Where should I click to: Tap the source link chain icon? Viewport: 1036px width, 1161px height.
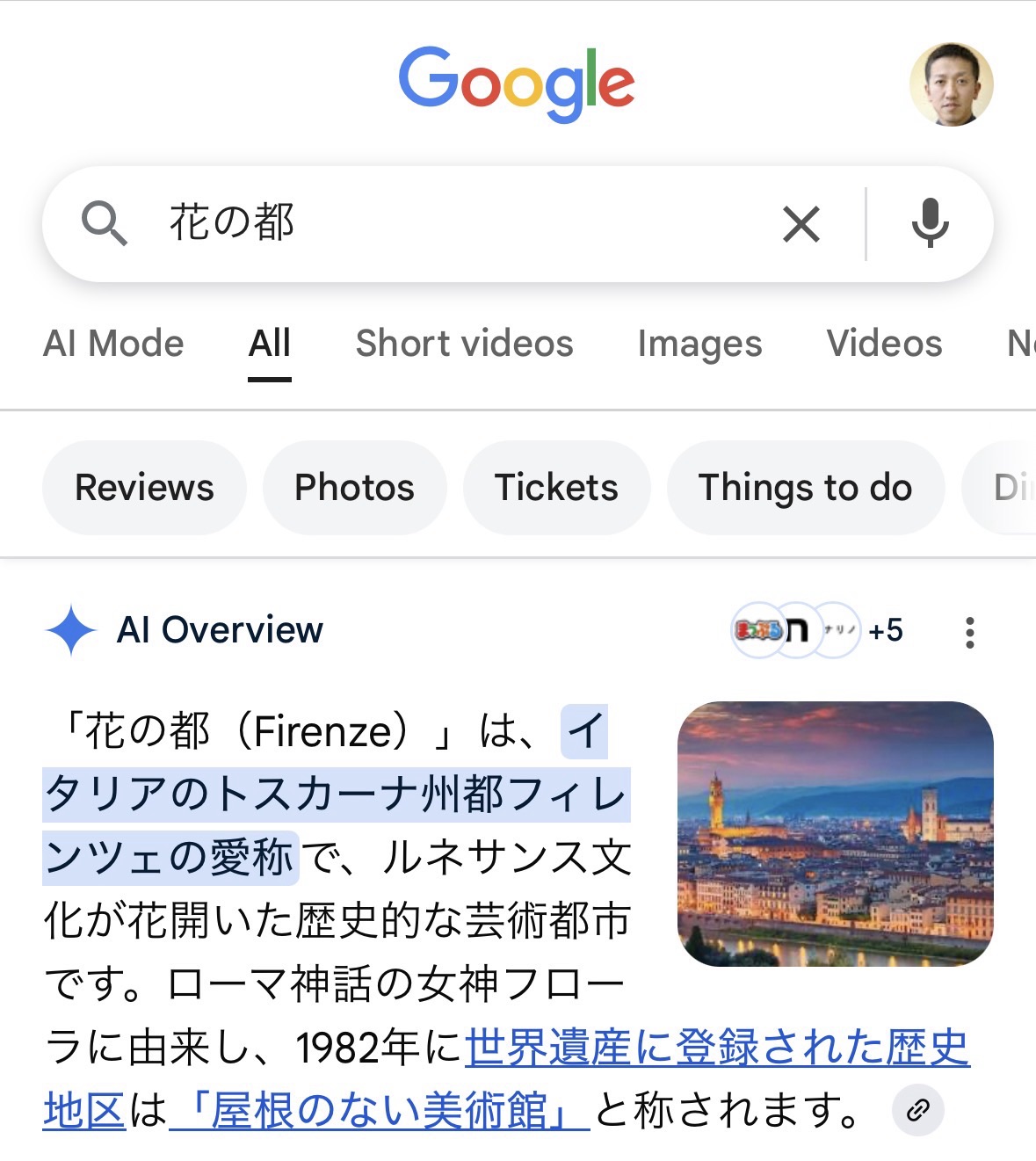[917, 1110]
